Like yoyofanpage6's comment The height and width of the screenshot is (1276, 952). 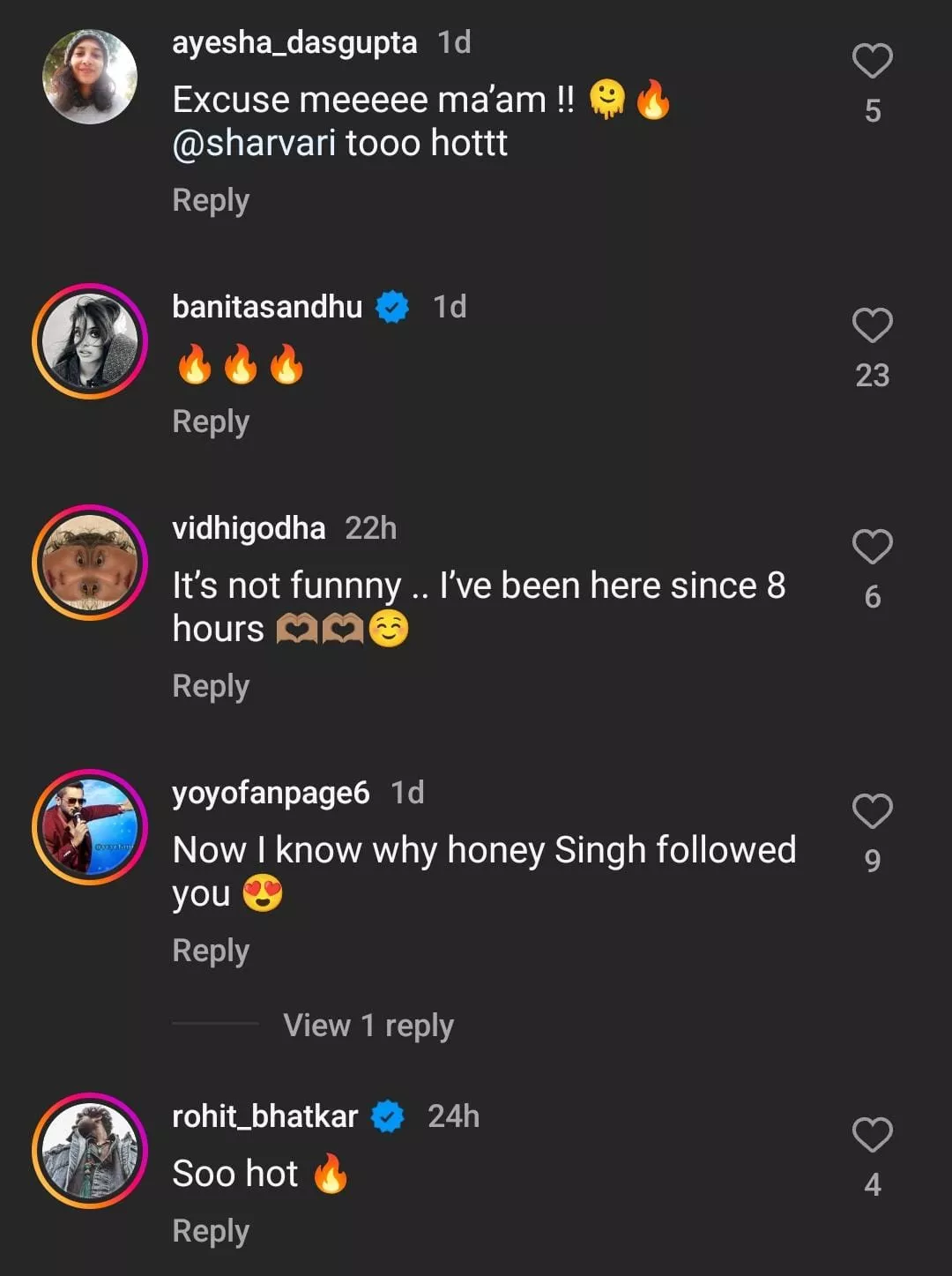pyautogui.click(x=872, y=811)
